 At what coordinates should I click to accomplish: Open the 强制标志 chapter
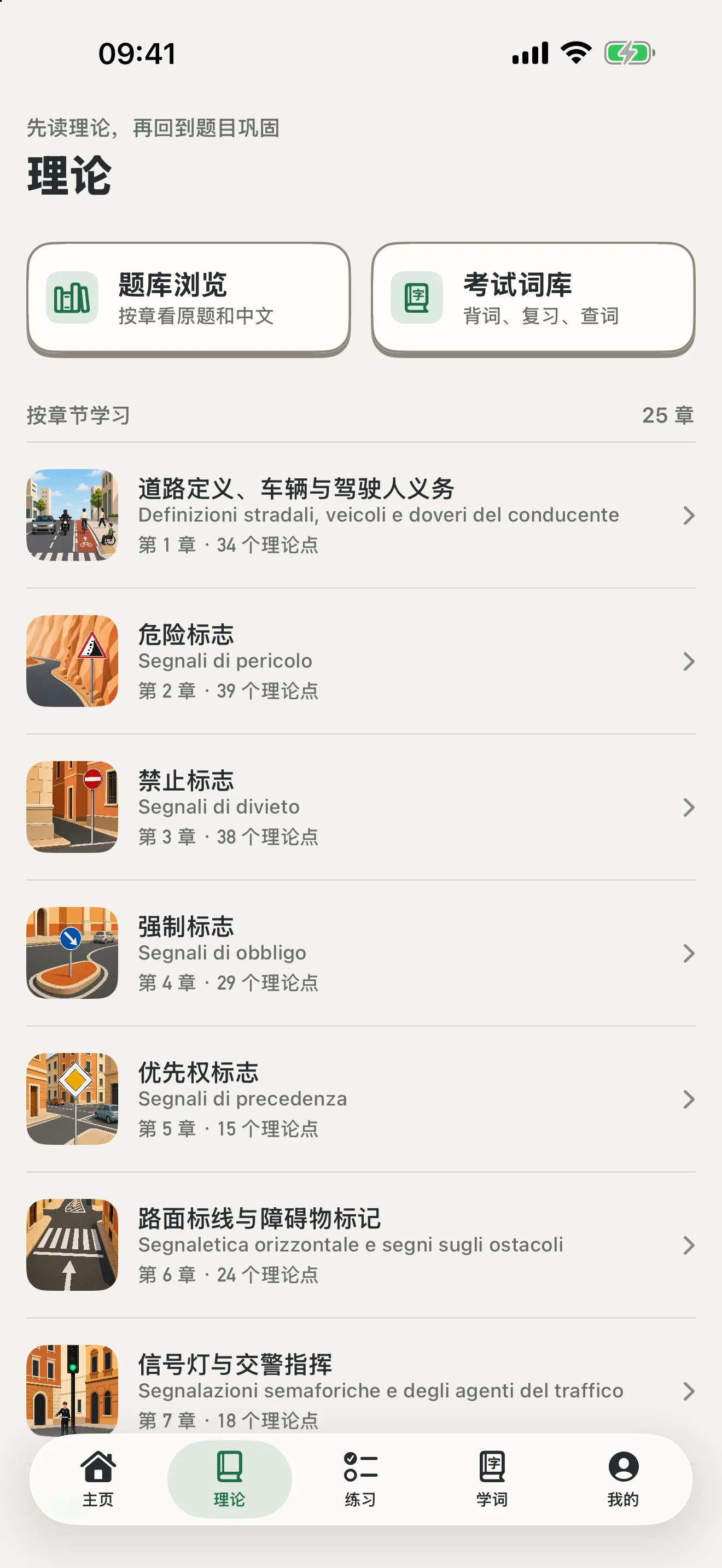pyautogui.click(x=361, y=953)
